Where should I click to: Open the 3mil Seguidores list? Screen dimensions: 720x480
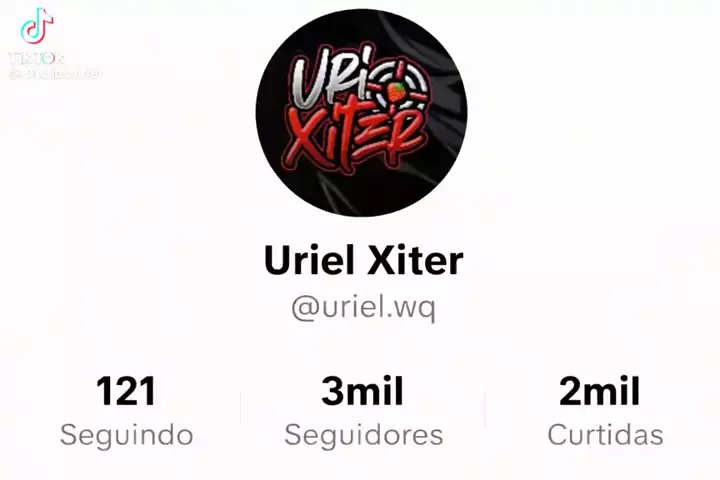click(x=363, y=410)
